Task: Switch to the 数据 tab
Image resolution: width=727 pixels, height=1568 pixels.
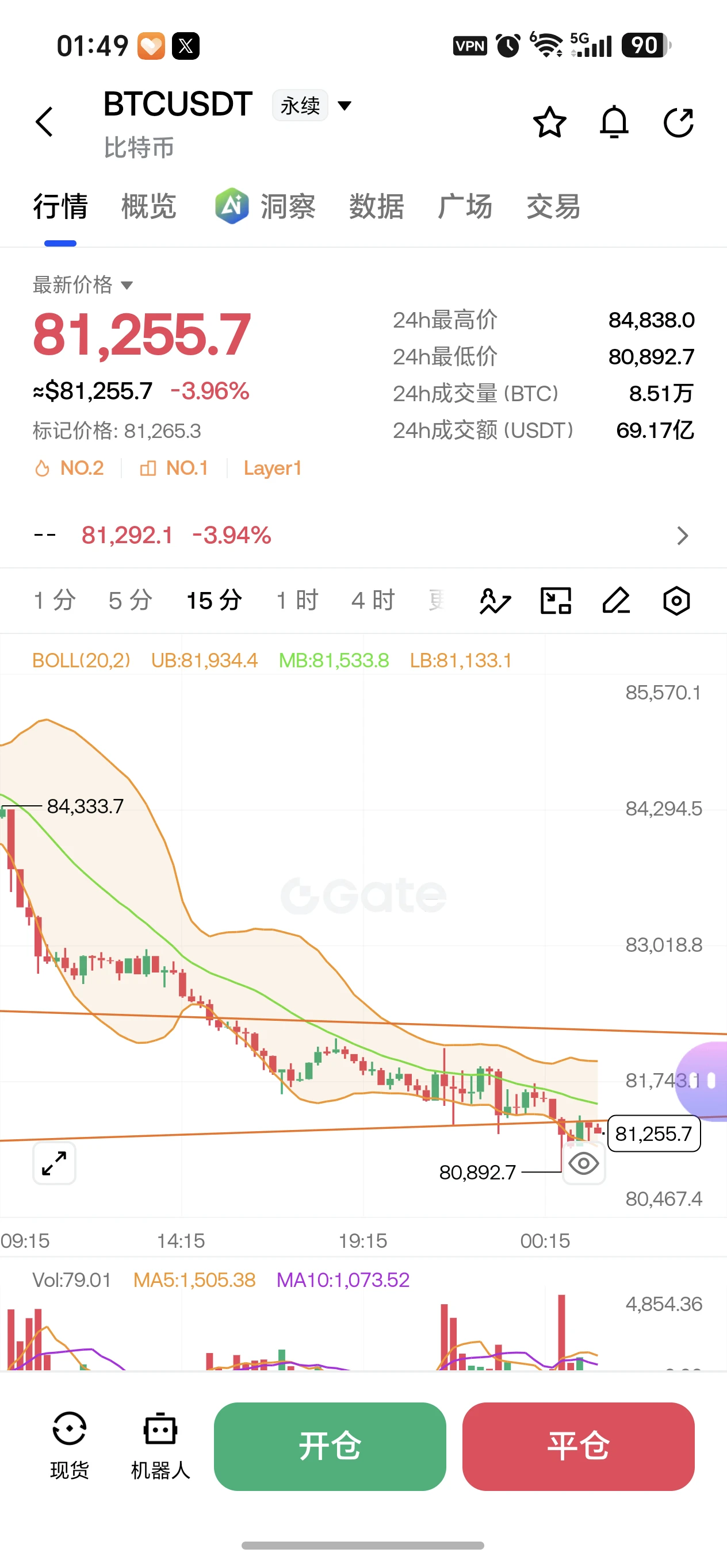Action: 376,206
